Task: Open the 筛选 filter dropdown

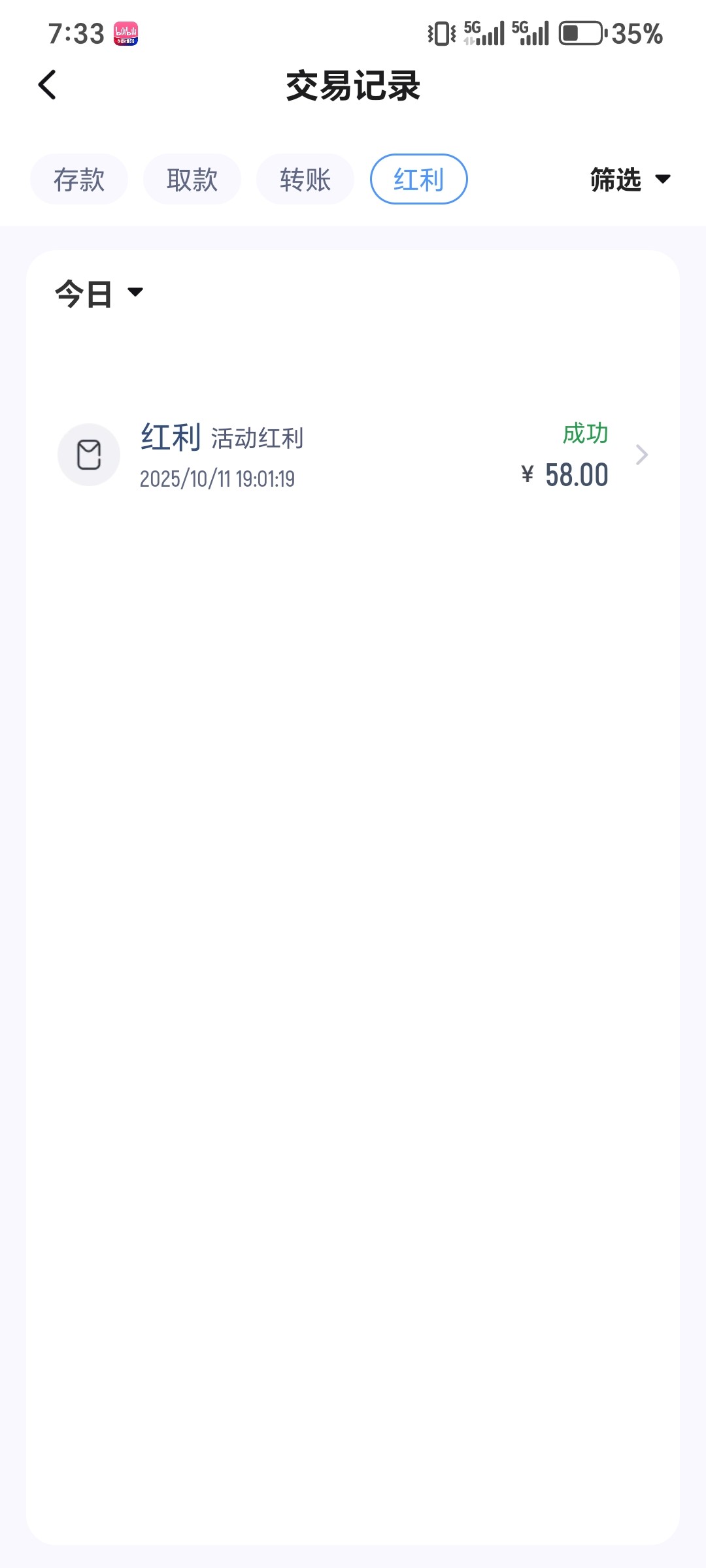Action: [x=630, y=180]
